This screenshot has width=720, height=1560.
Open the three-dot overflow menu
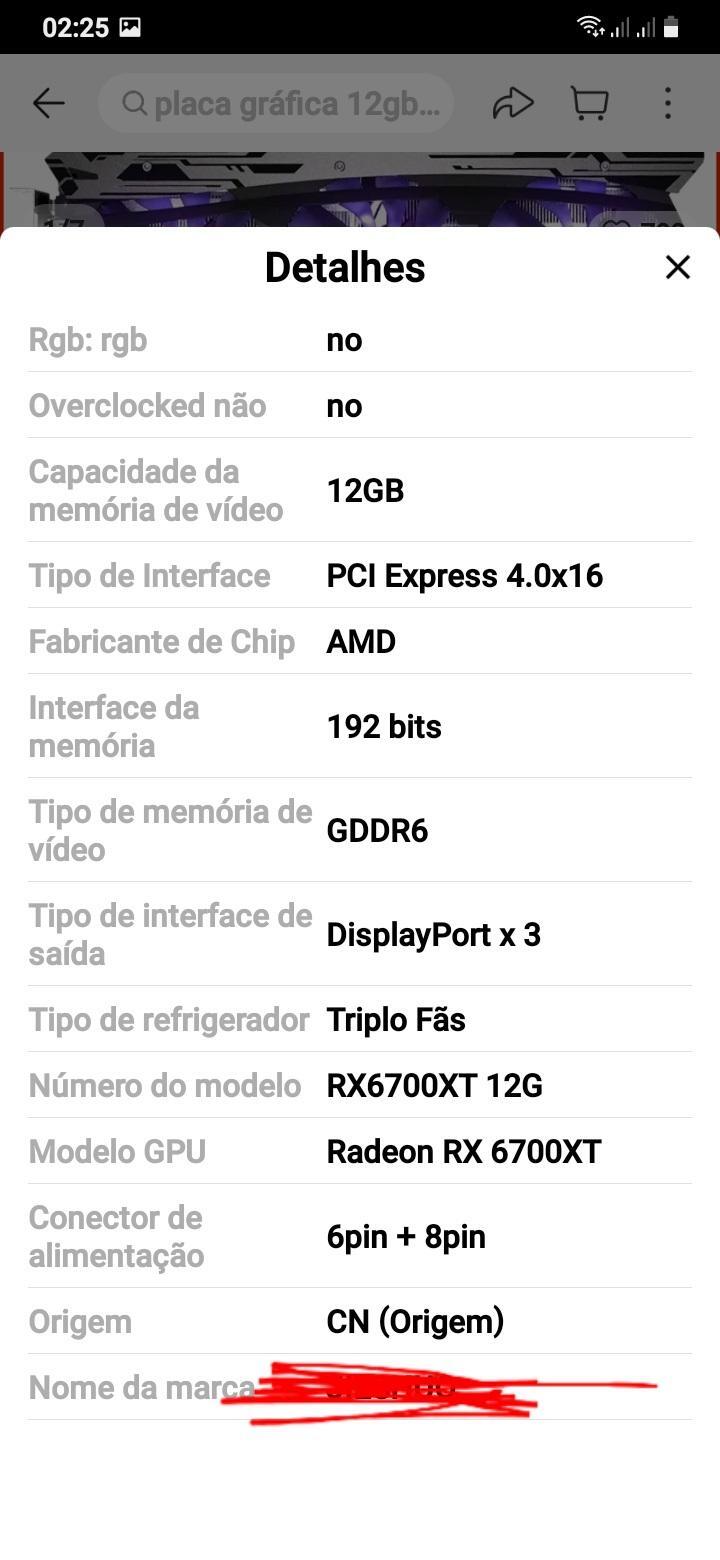click(x=668, y=103)
